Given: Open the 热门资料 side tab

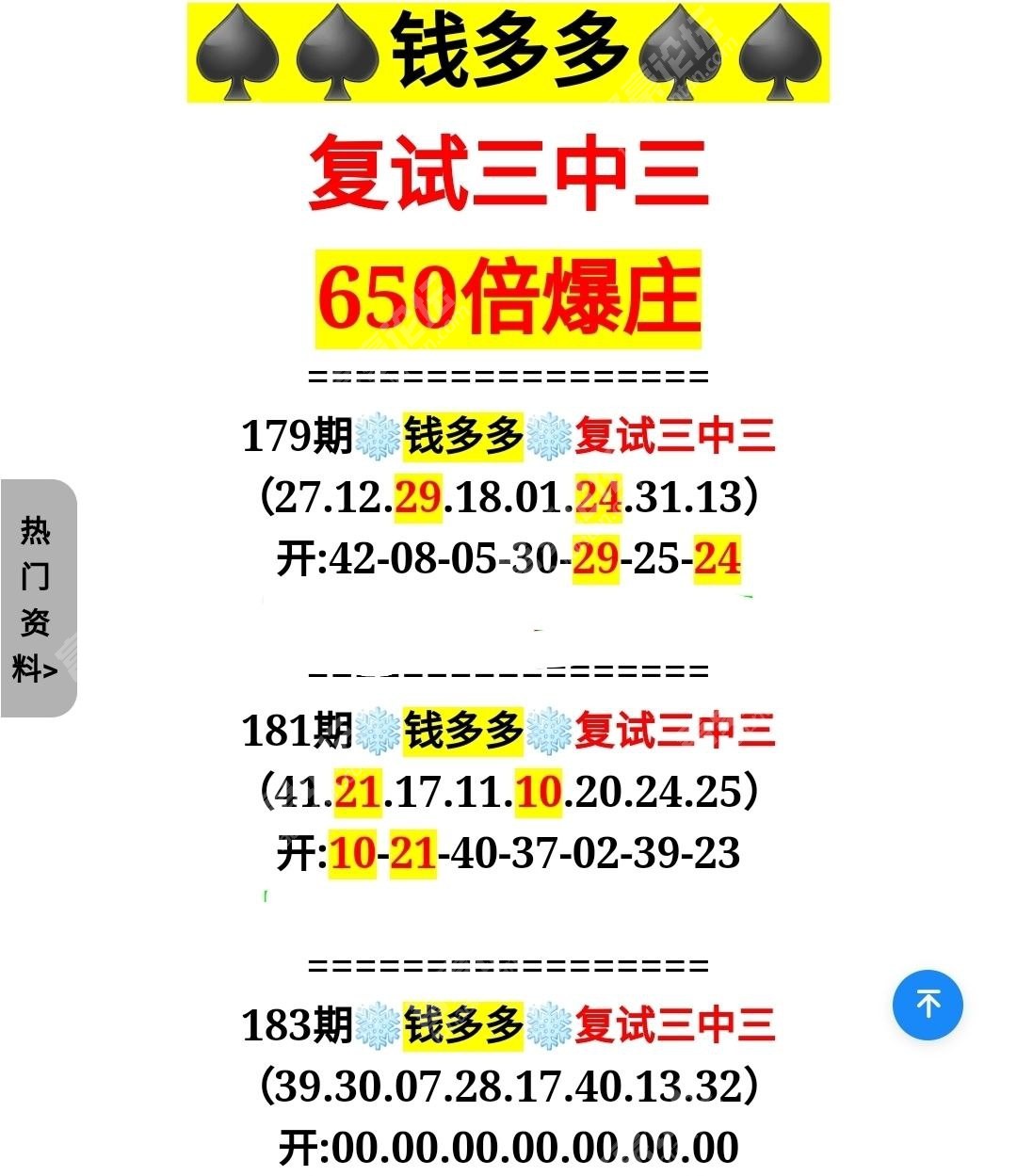Looking at the screenshot, I should pos(38,598).
